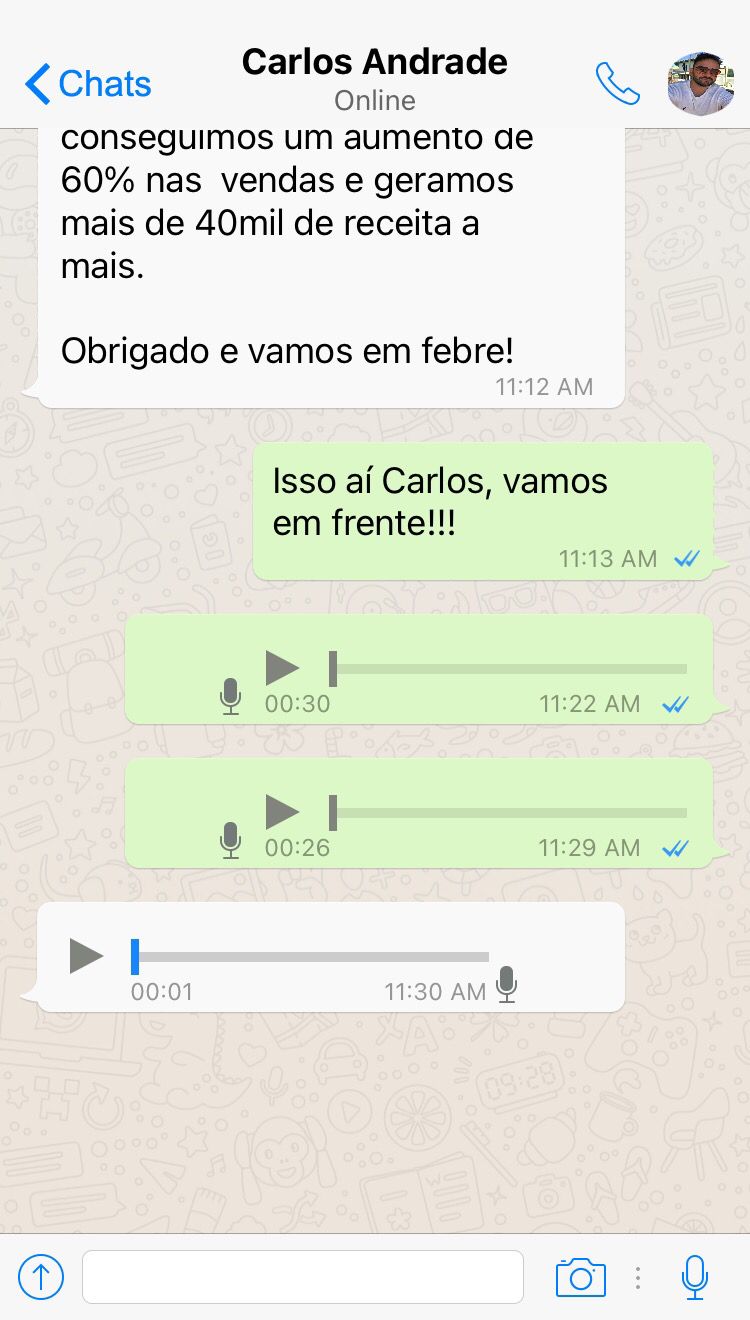Open contact info via Carlos Andrade title
The height and width of the screenshot is (1320, 750).
pos(374,62)
